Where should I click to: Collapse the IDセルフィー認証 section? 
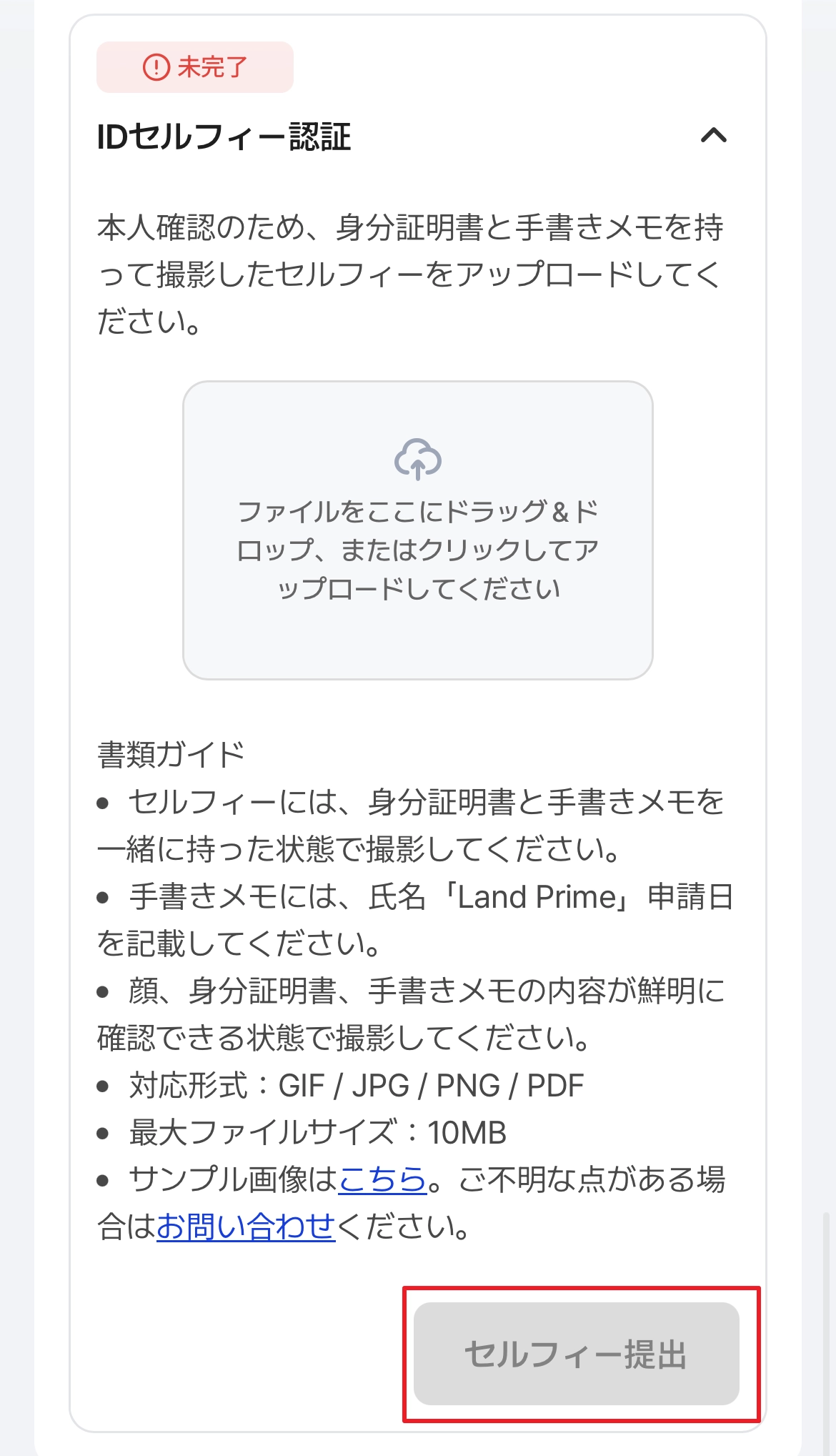point(713,135)
